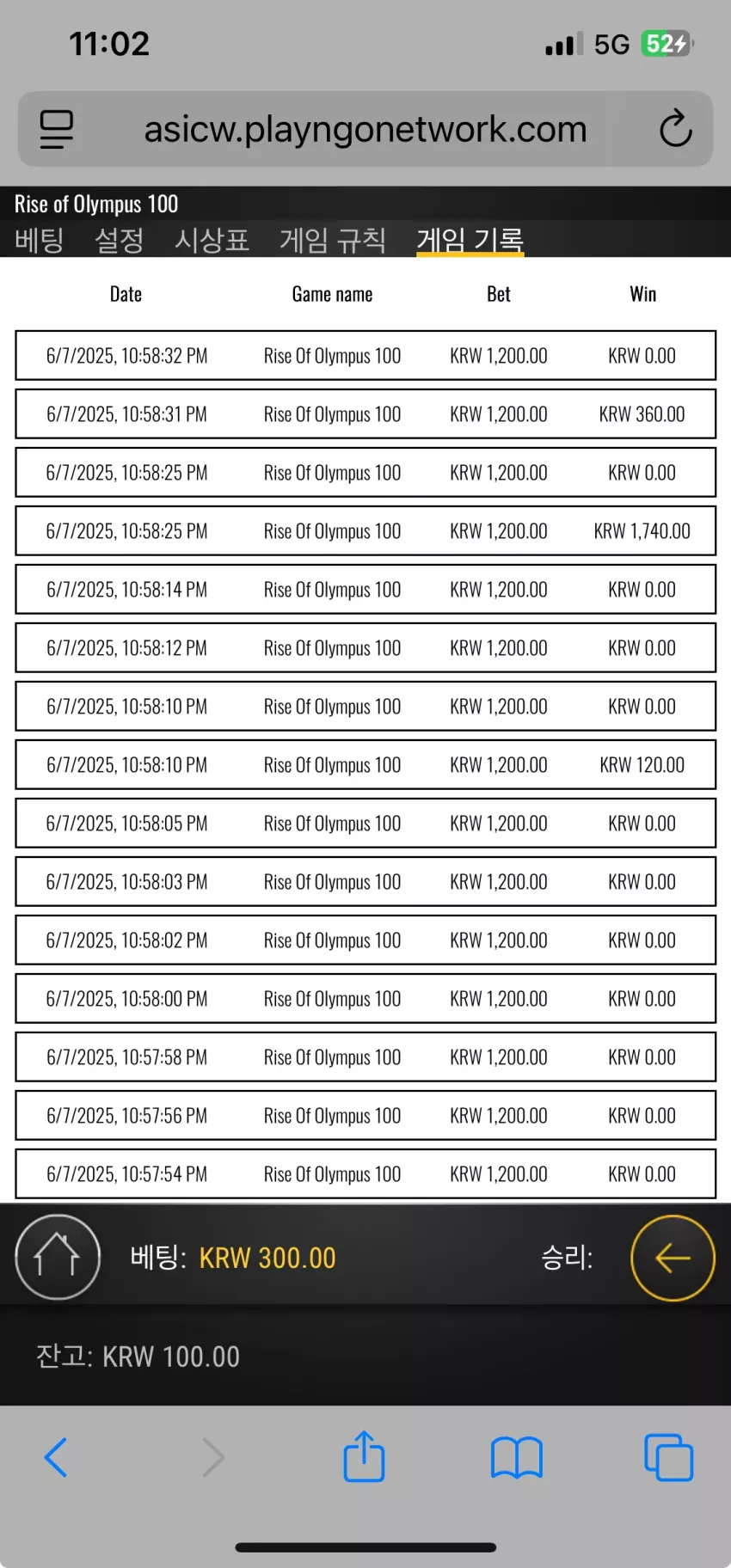Open the 10:58:25 PM round with KRW 1,740.00 win

click(x=365, y=530)
